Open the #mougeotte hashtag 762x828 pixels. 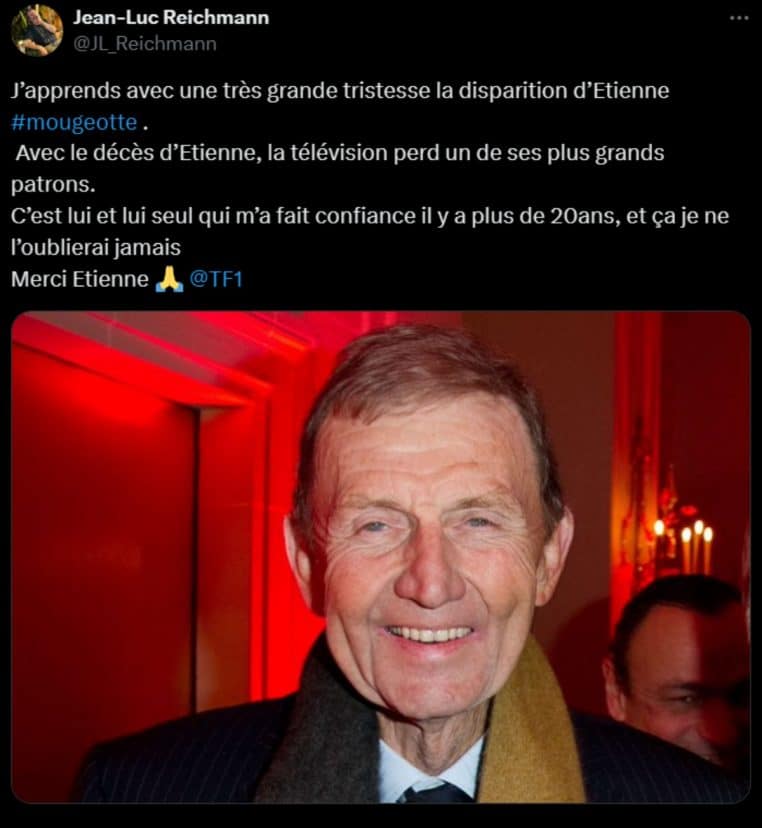coord(73,123)
